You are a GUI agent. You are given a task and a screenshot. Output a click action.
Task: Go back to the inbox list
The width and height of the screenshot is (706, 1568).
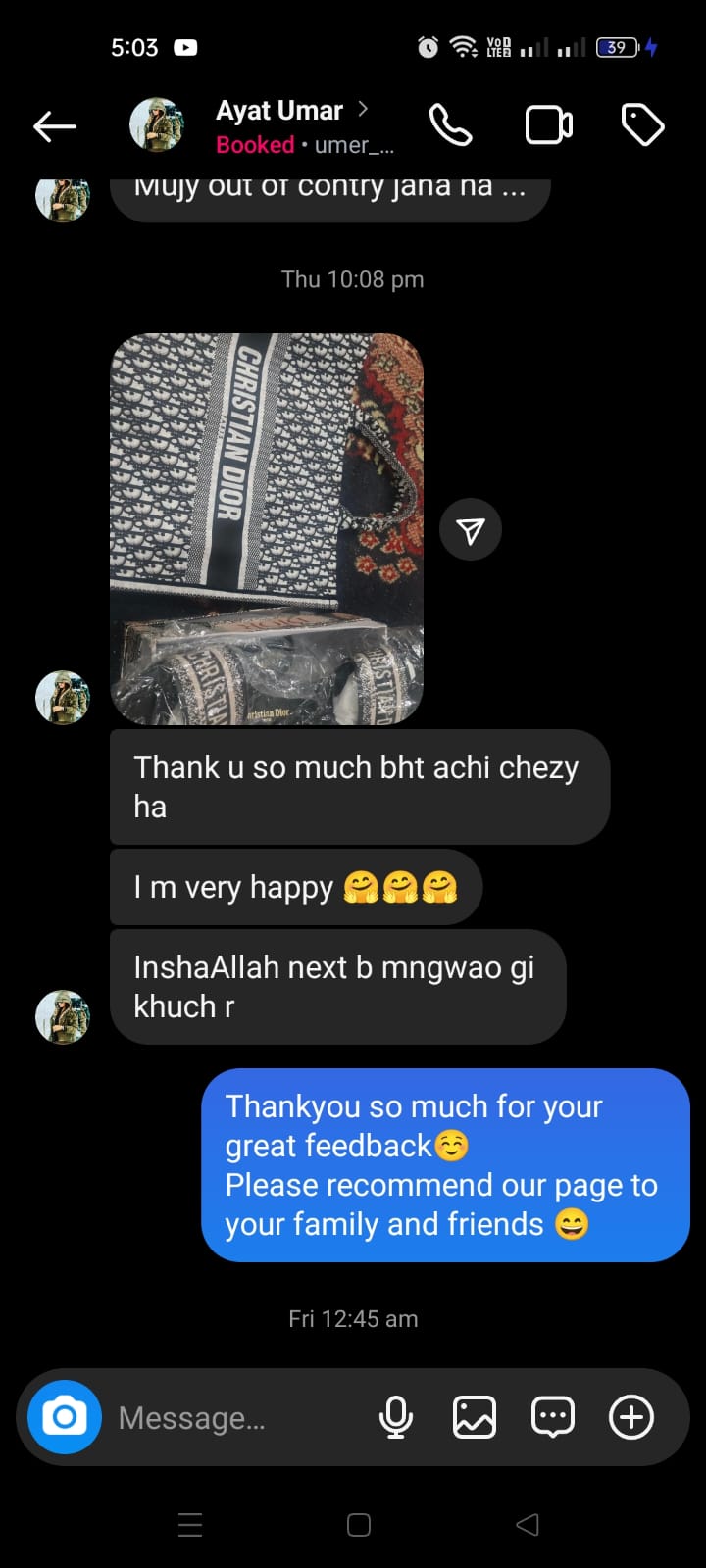(55, 126)
